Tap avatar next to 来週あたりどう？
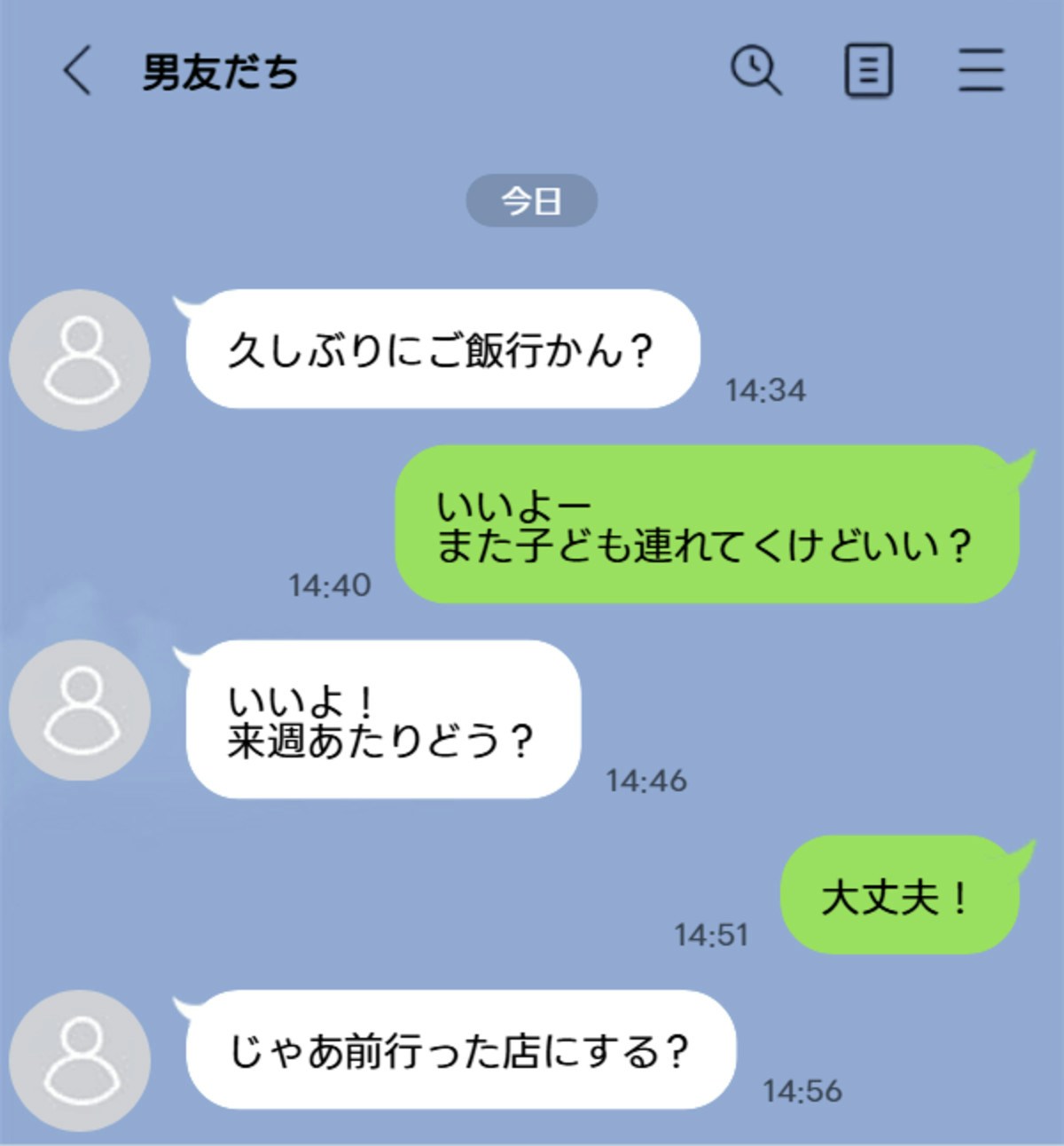The height and width of the screenshot is (1146, 1064). point(80,710)
